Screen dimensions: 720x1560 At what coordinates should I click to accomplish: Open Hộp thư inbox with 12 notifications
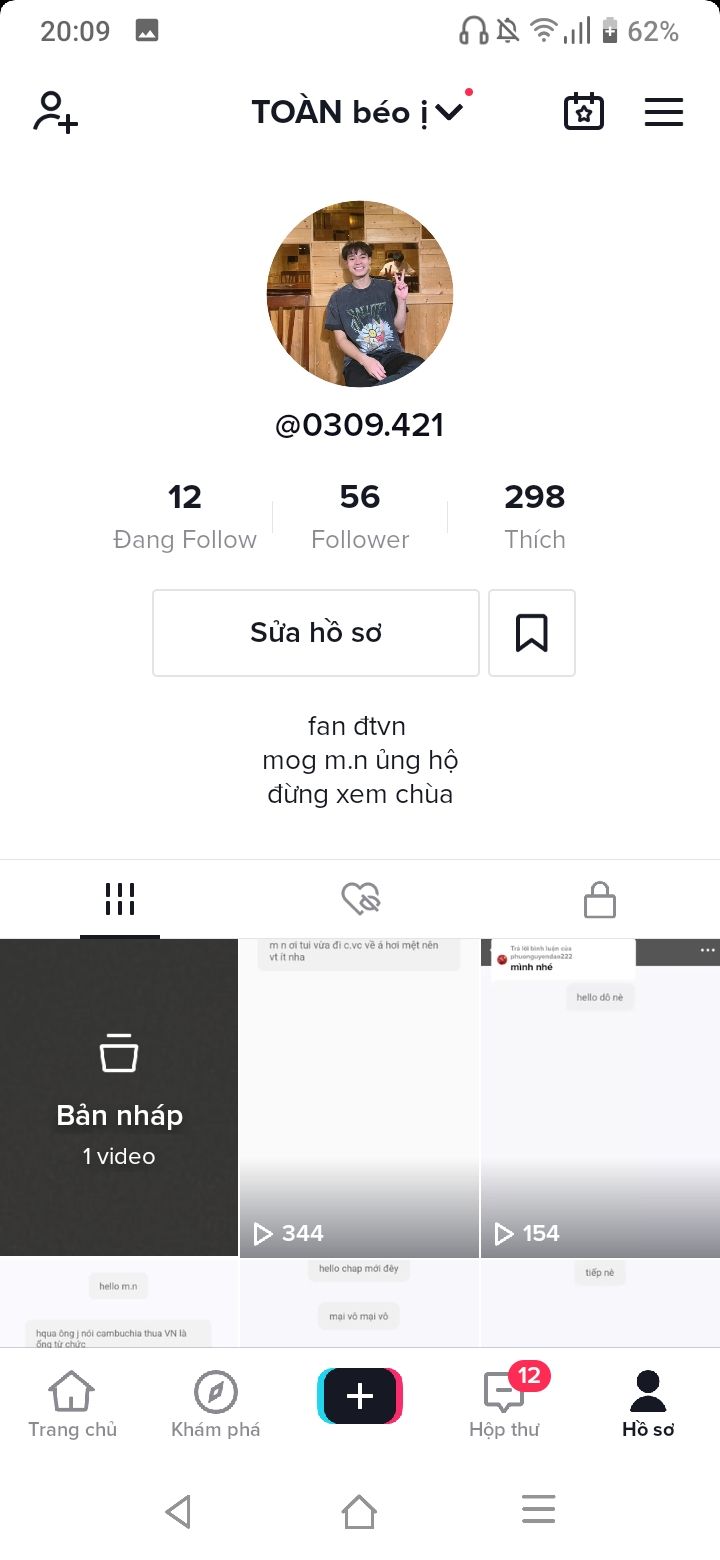(503, 1405)
